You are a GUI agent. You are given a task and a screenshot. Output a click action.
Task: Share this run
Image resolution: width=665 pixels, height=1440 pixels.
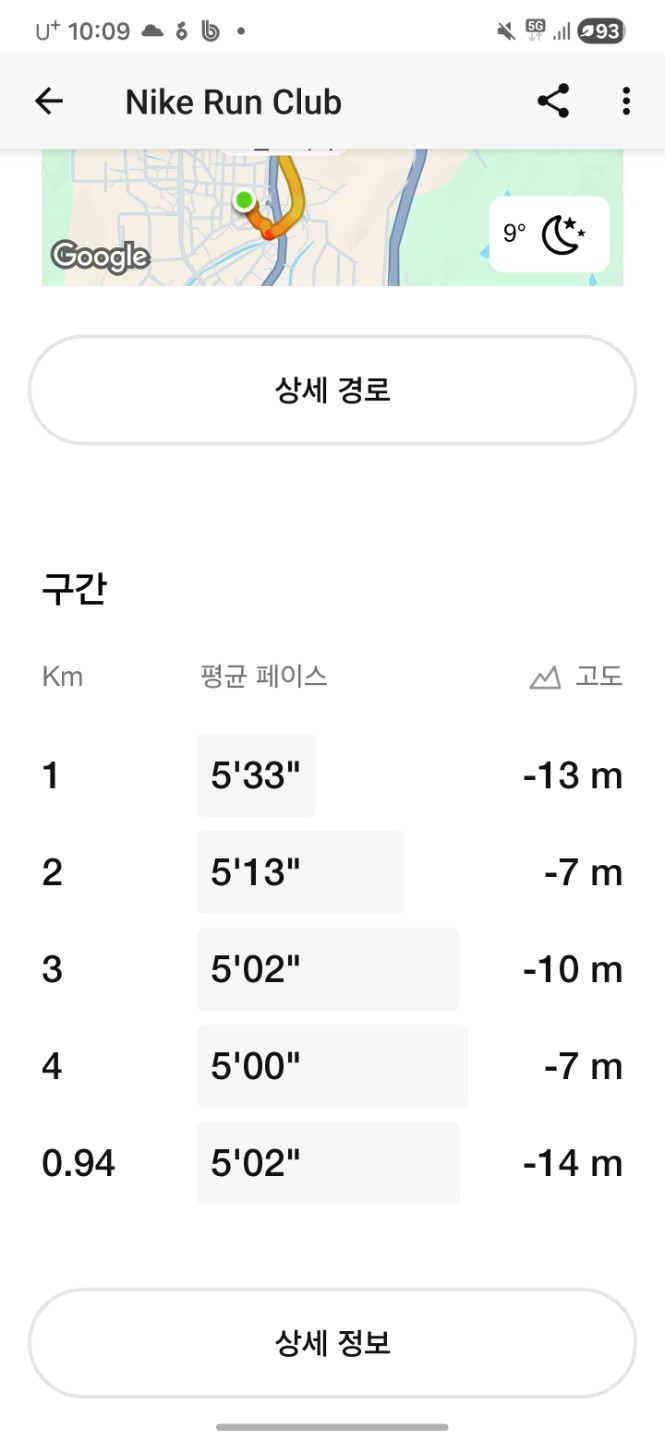tap(553, 101)
